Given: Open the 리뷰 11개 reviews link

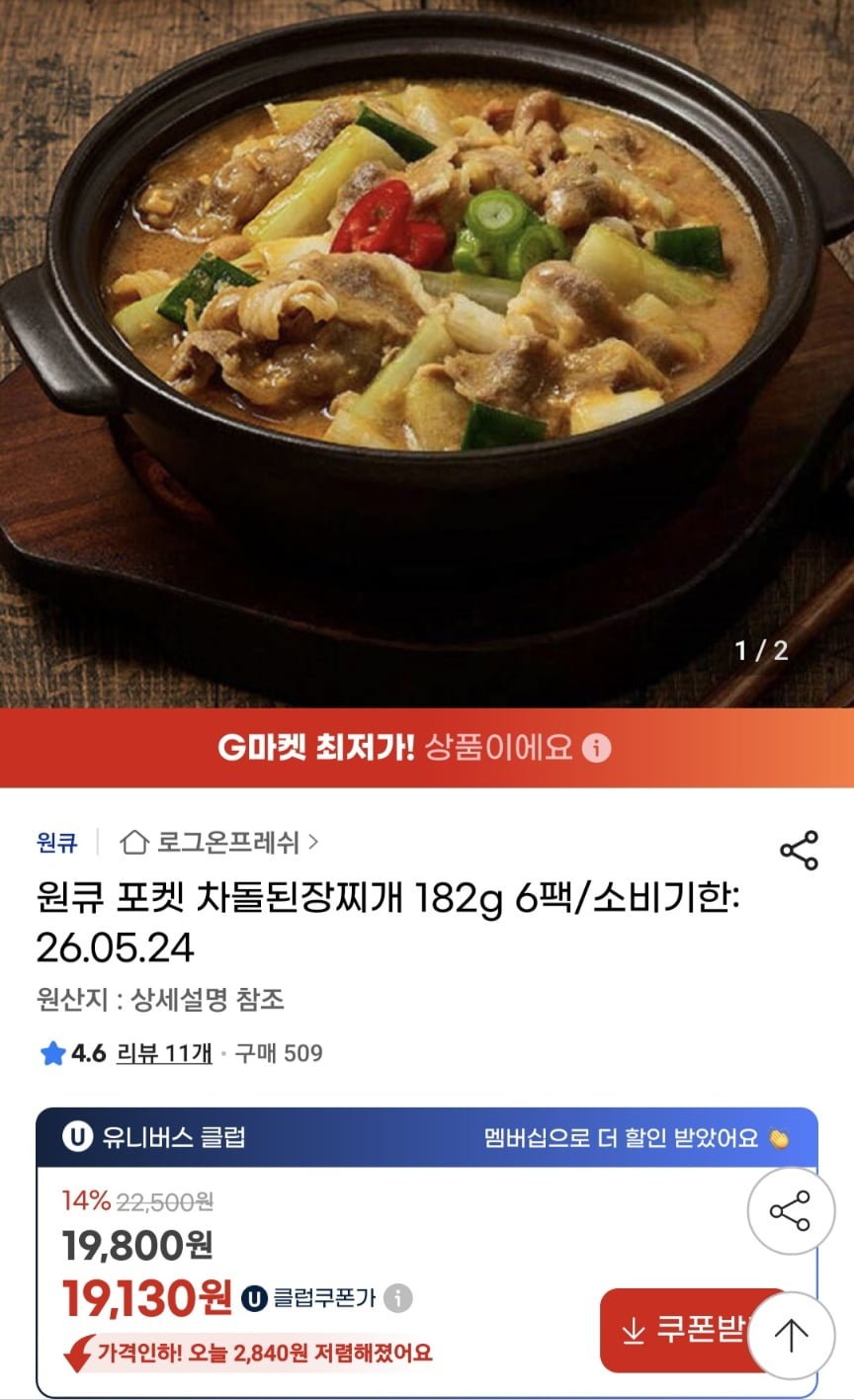Looking at the screenshot, I should [164, 1053].
